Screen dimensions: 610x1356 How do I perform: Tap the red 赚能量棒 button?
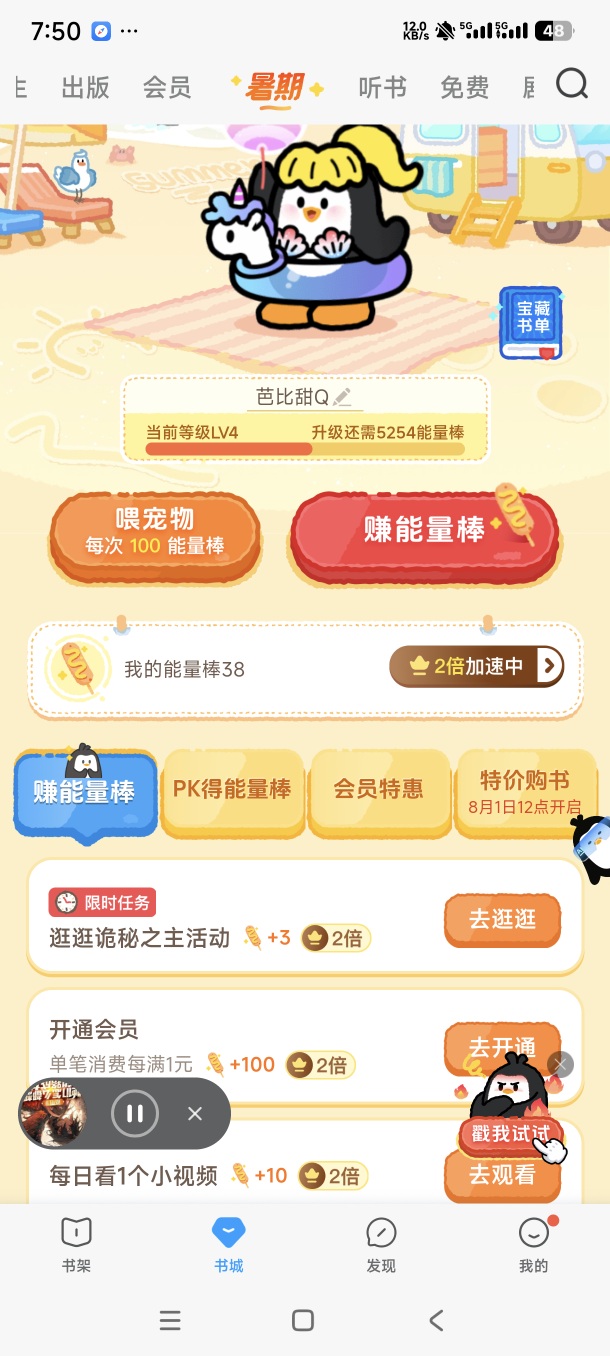tap(424, 531)
